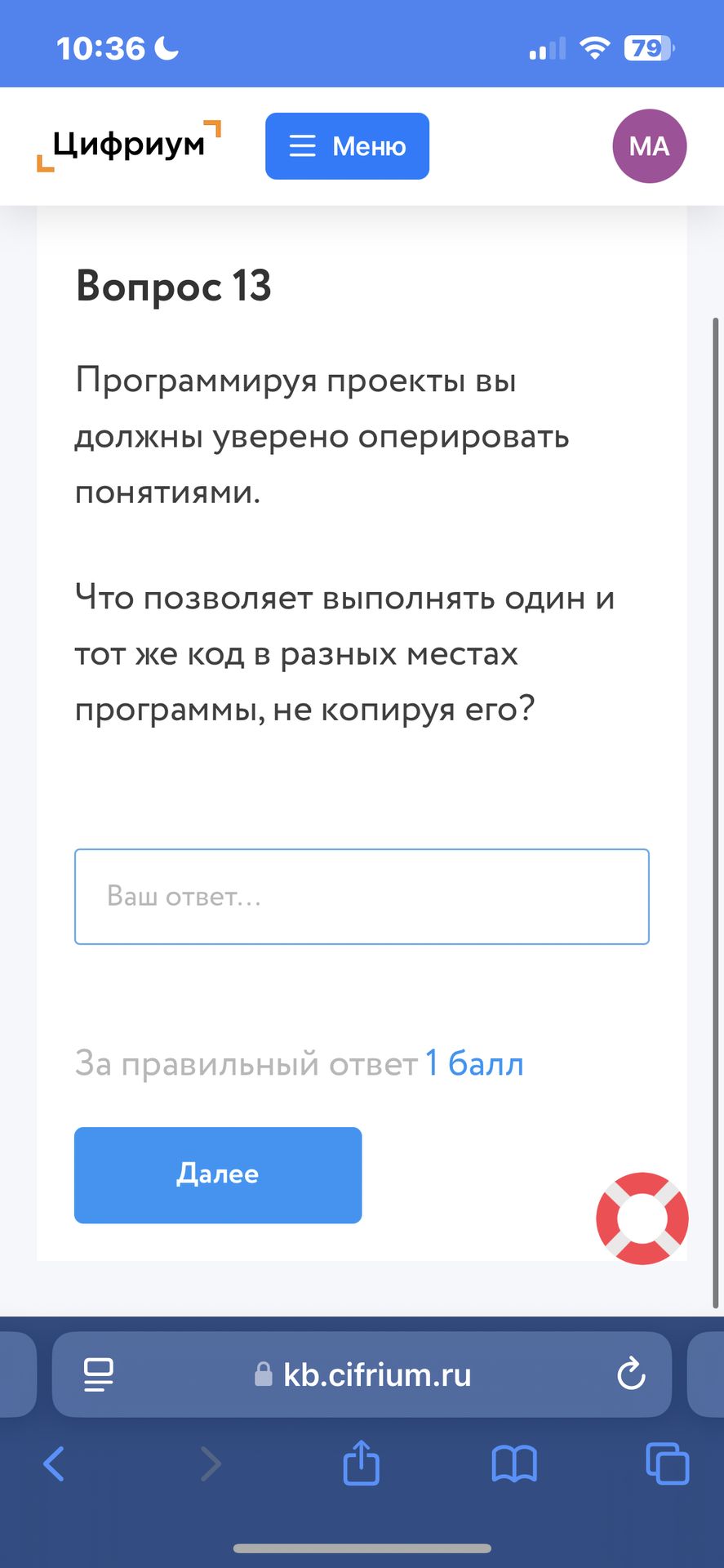
Task: Open the MA profile avatar
Action: [649, 146]
